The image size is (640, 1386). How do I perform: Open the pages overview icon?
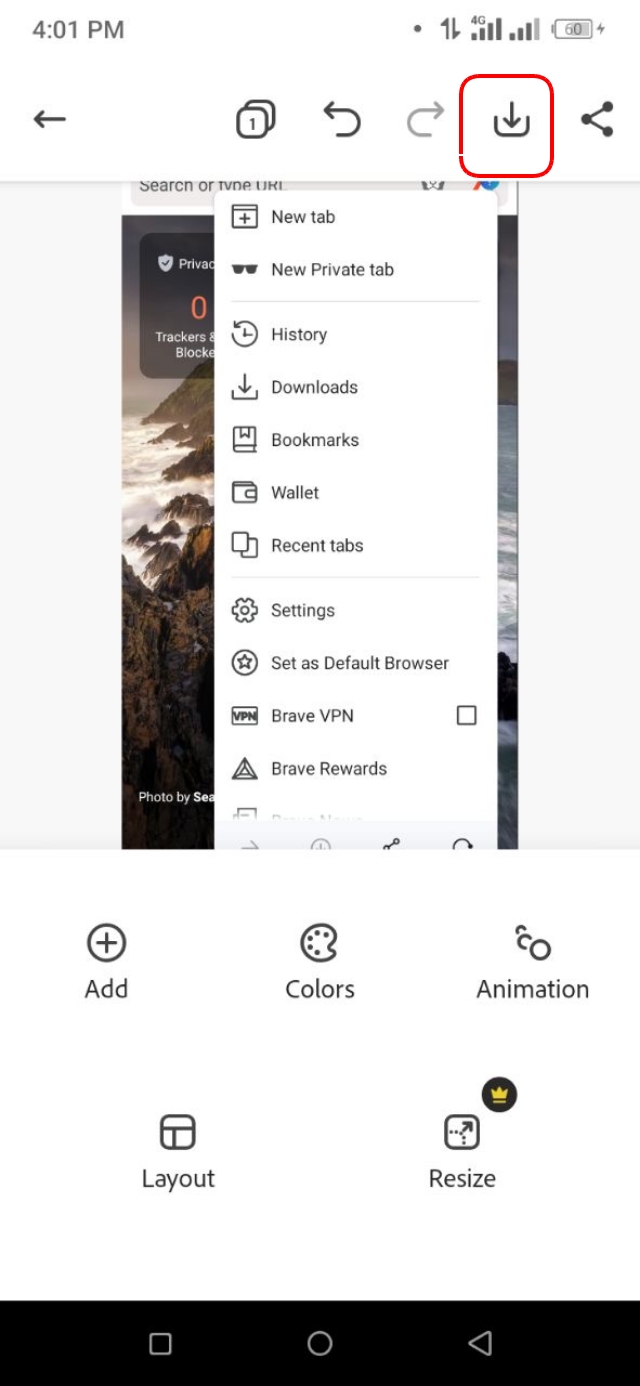coord(255,120)
